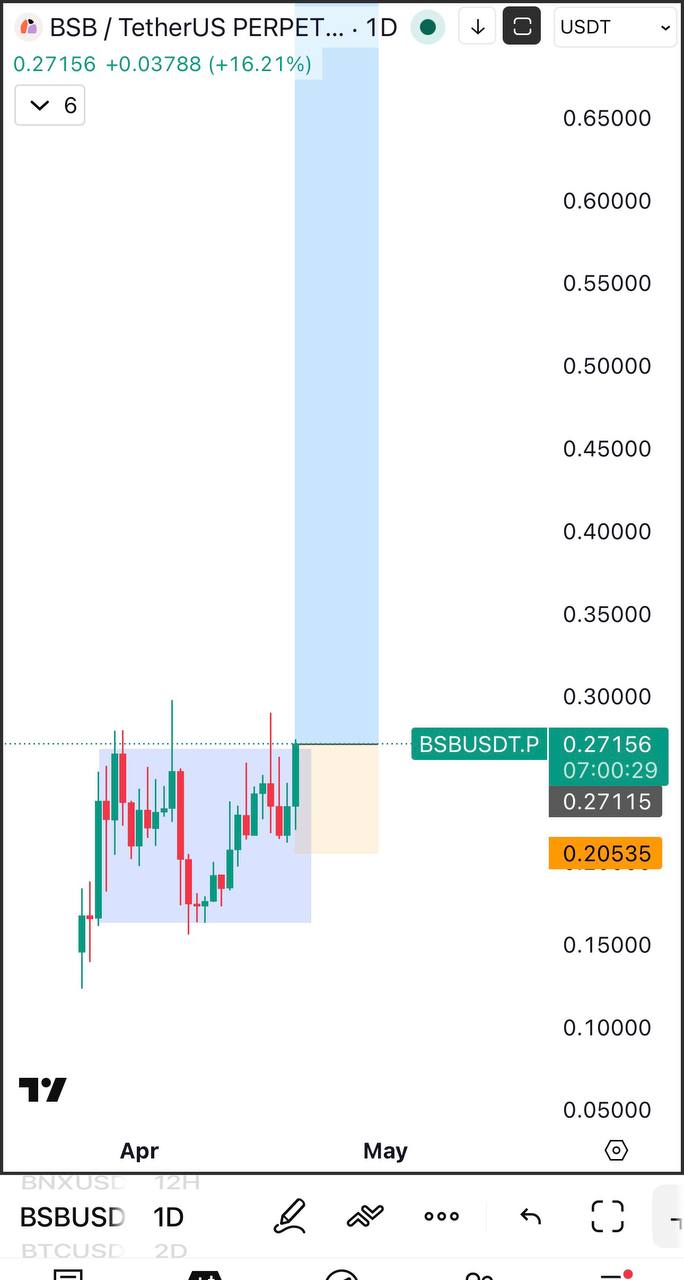Tap the rounded square icon in header
Image resolution: width=684 pixels, height=1280 pixels.
(522, 28)
